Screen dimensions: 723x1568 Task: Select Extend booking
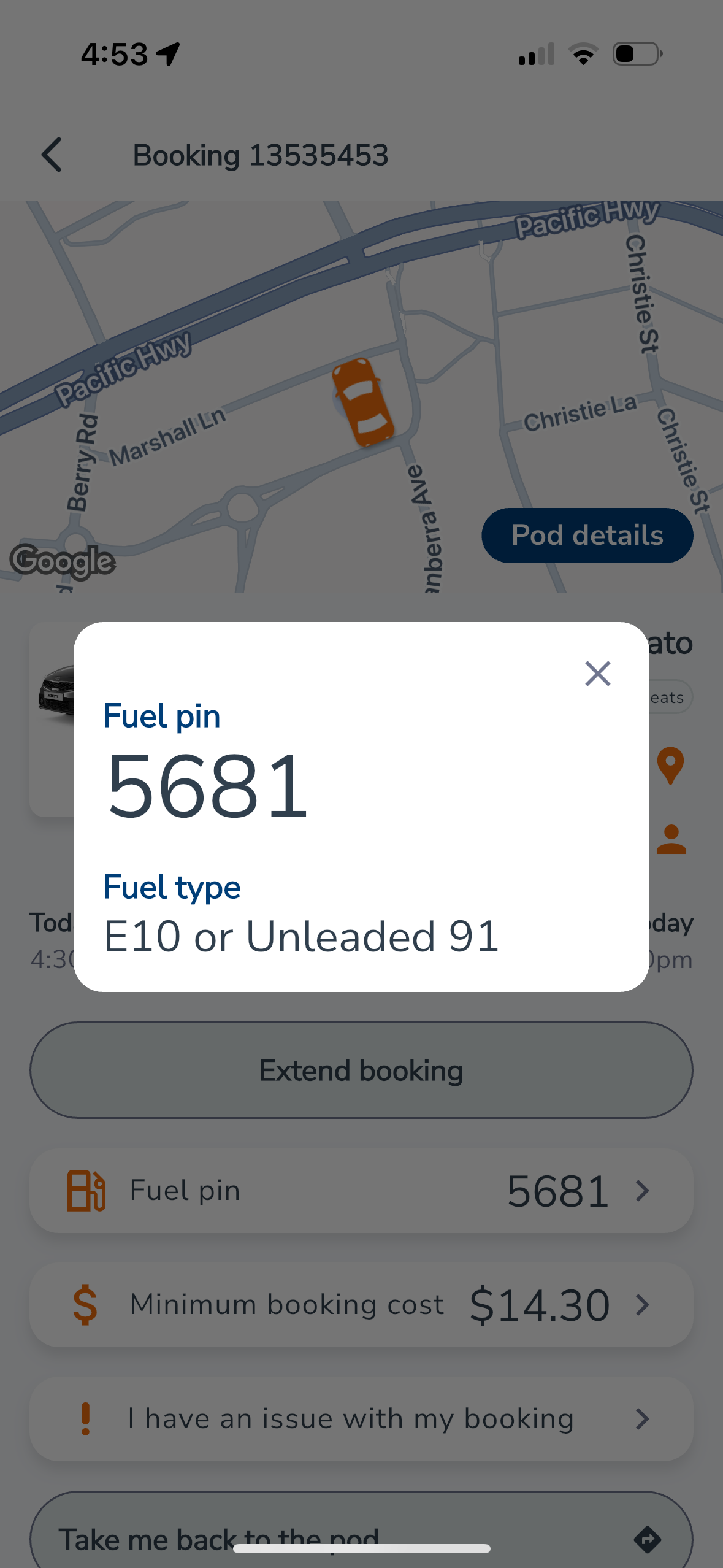click(361, 1070)
